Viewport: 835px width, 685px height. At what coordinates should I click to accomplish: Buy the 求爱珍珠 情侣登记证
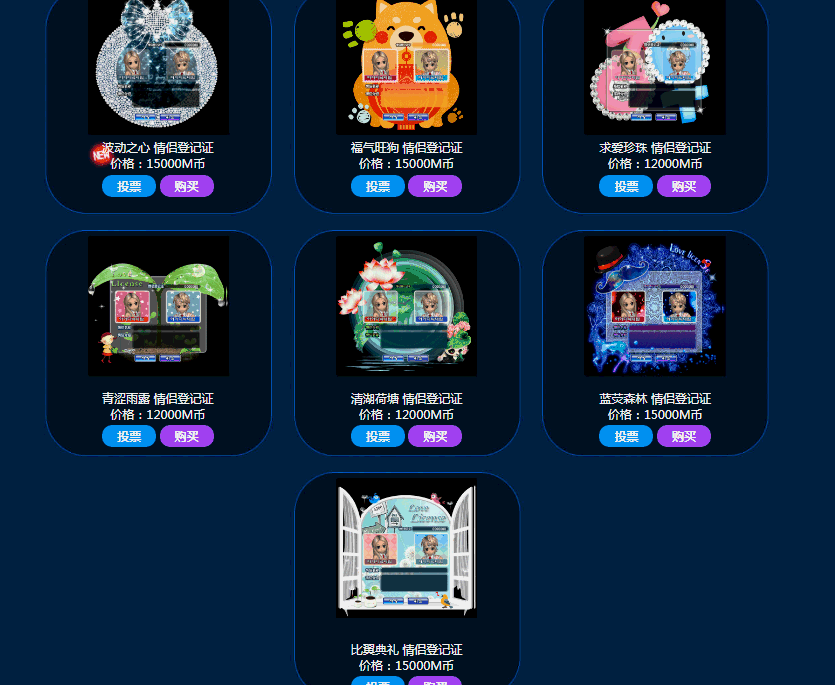683,186
